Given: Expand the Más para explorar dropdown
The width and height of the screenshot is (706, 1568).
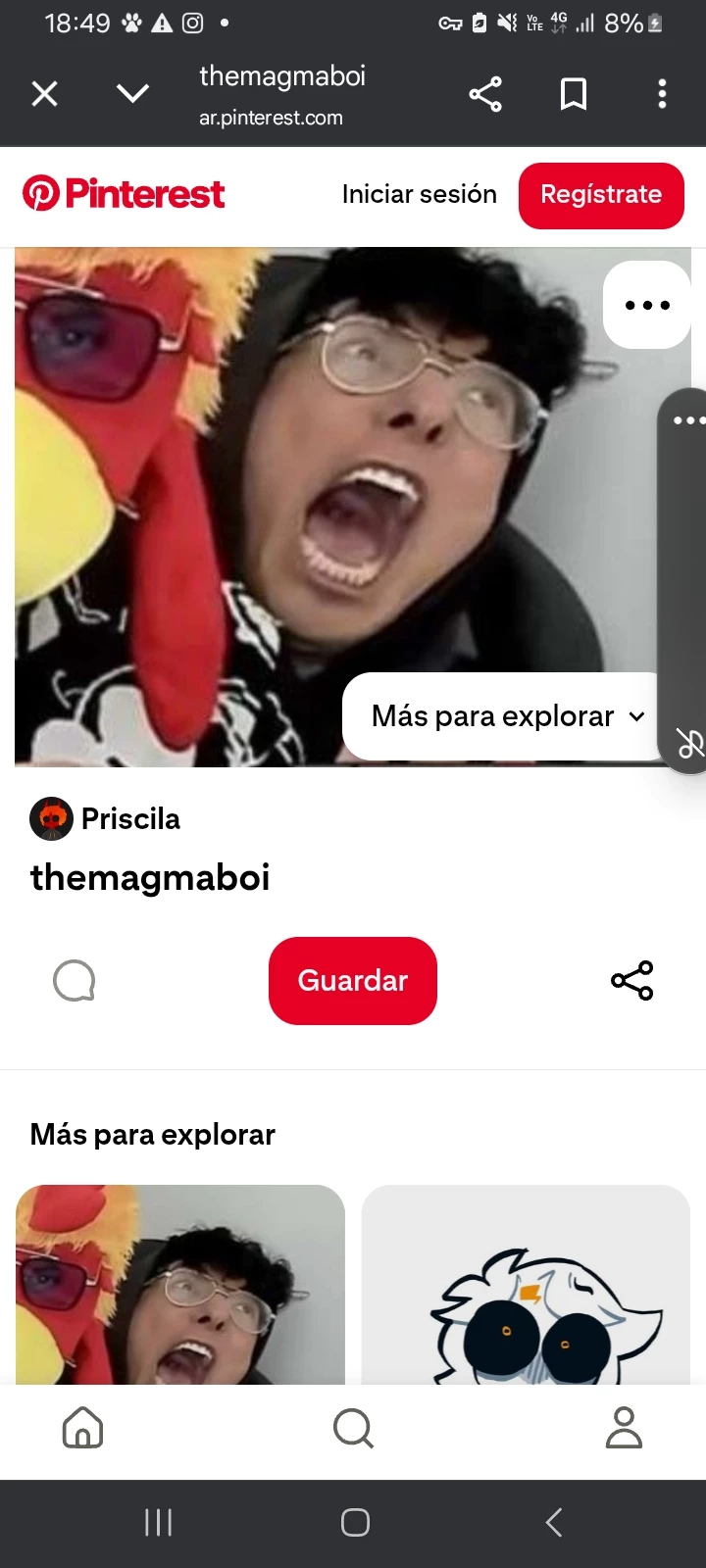Looking at the screenshot, I should pyautogui.click(x=507, y=716).
